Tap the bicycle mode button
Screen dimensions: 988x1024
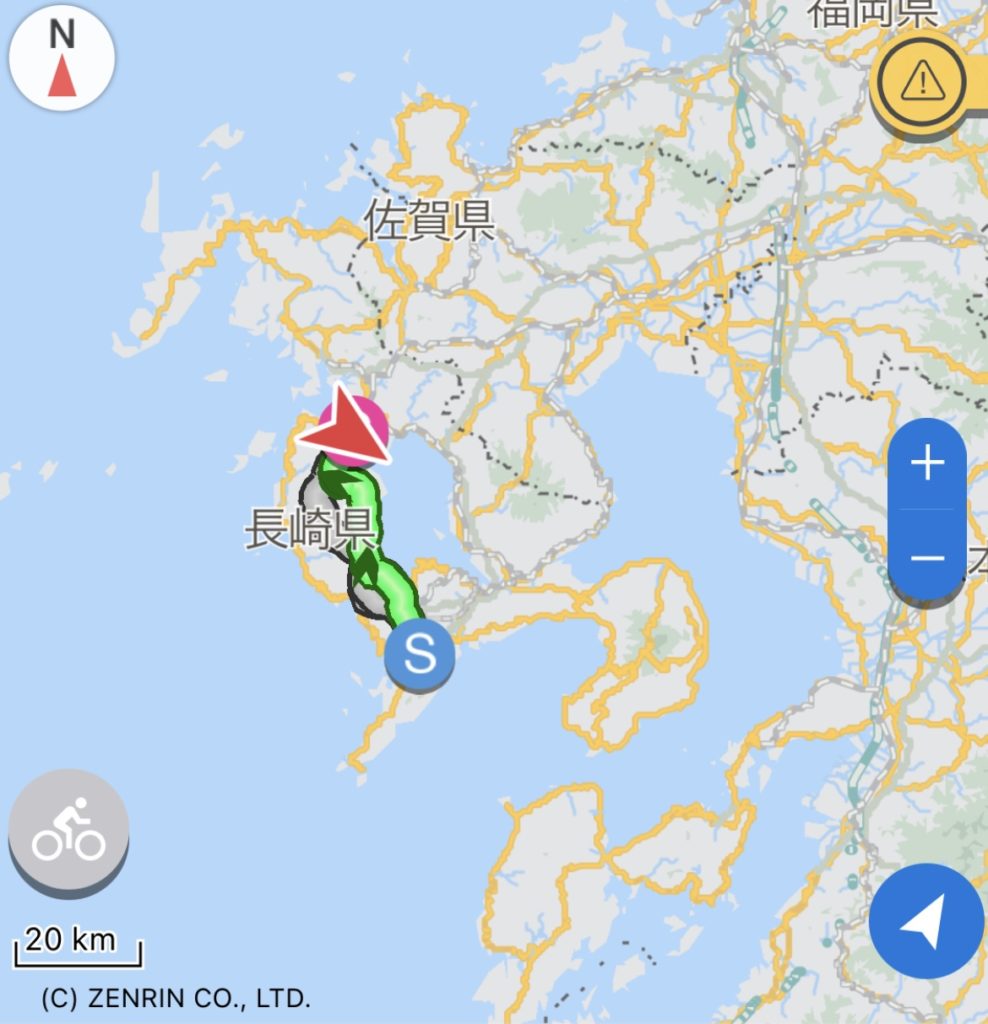[x=69, y=830]
